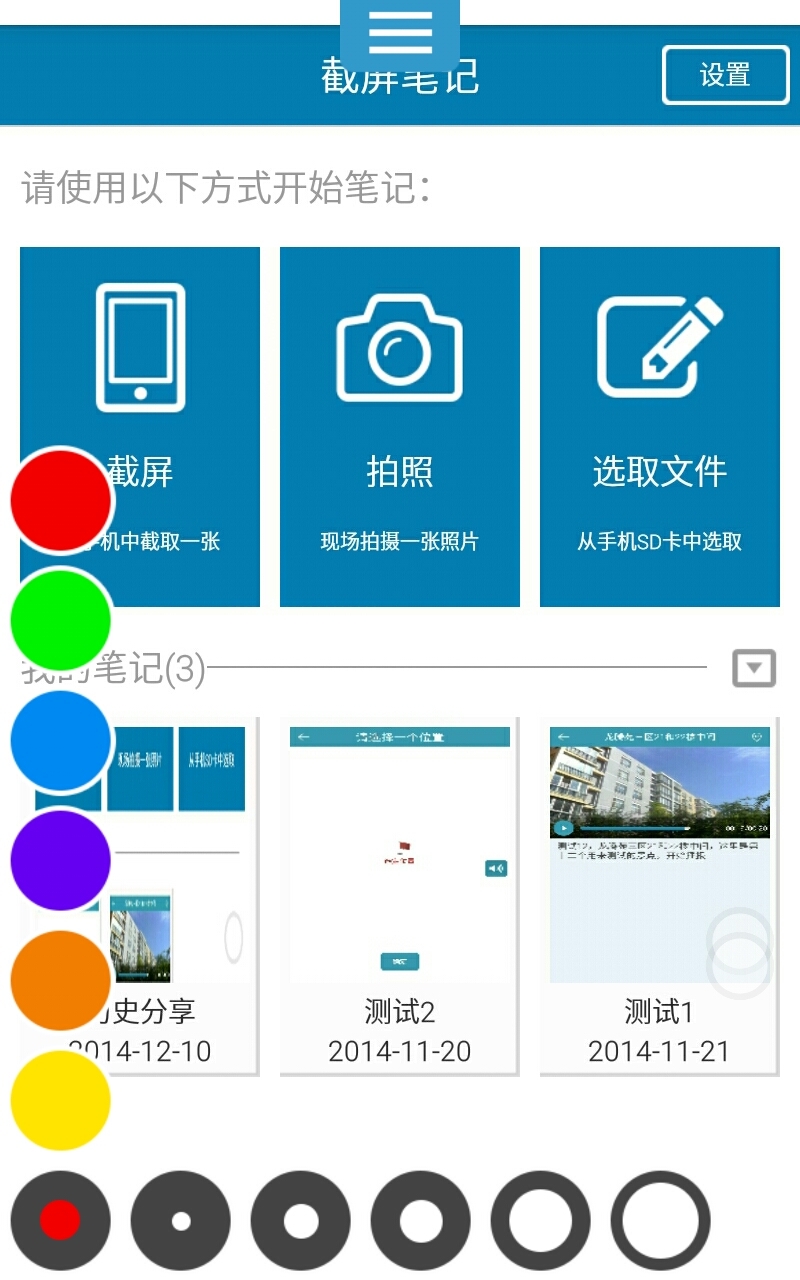Choose 拍照 to take a photo
800x1280 pixels.
(x=400, y=426)
